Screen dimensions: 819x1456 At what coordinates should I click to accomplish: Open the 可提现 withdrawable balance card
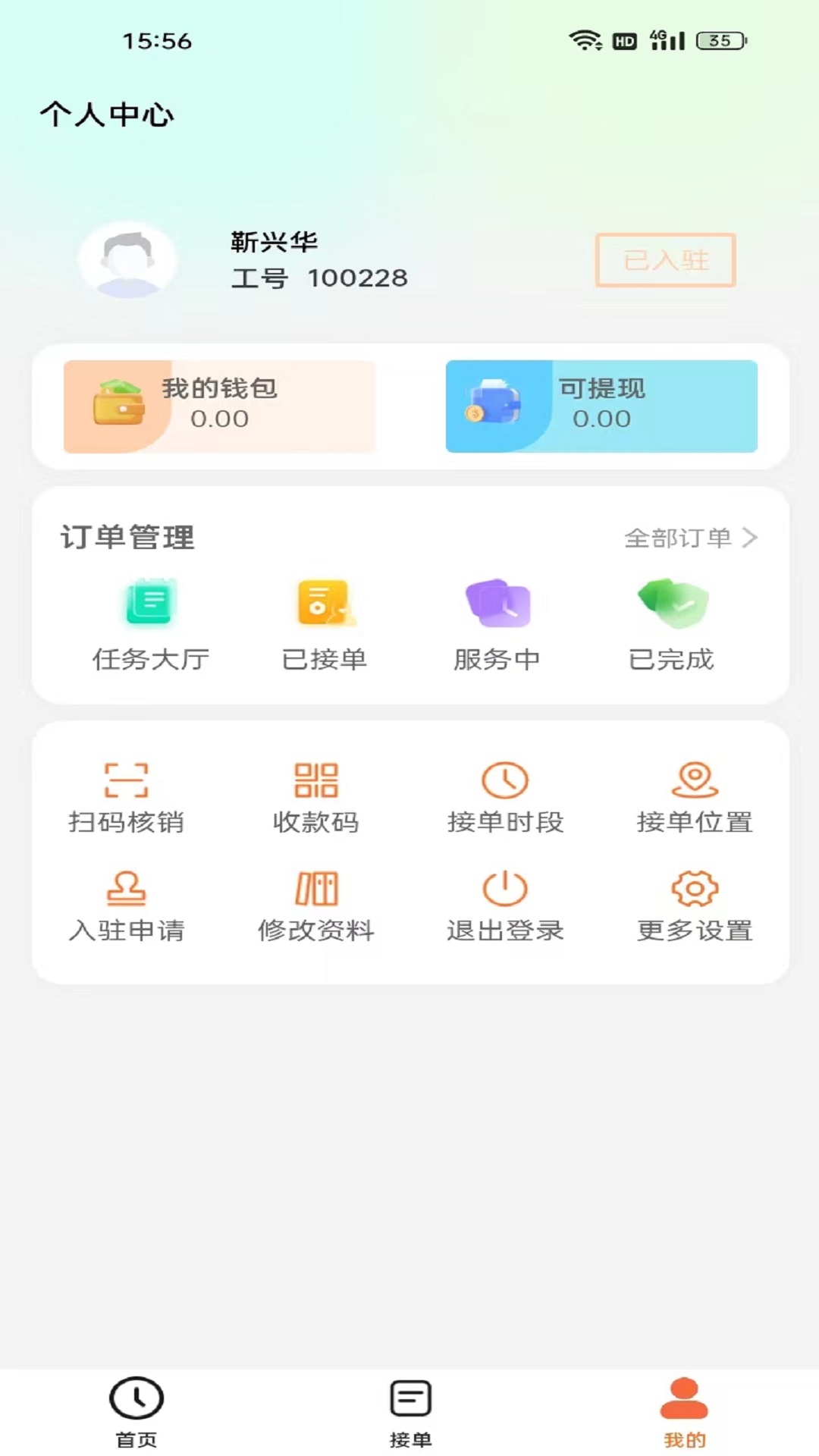[x=601, y=406]
